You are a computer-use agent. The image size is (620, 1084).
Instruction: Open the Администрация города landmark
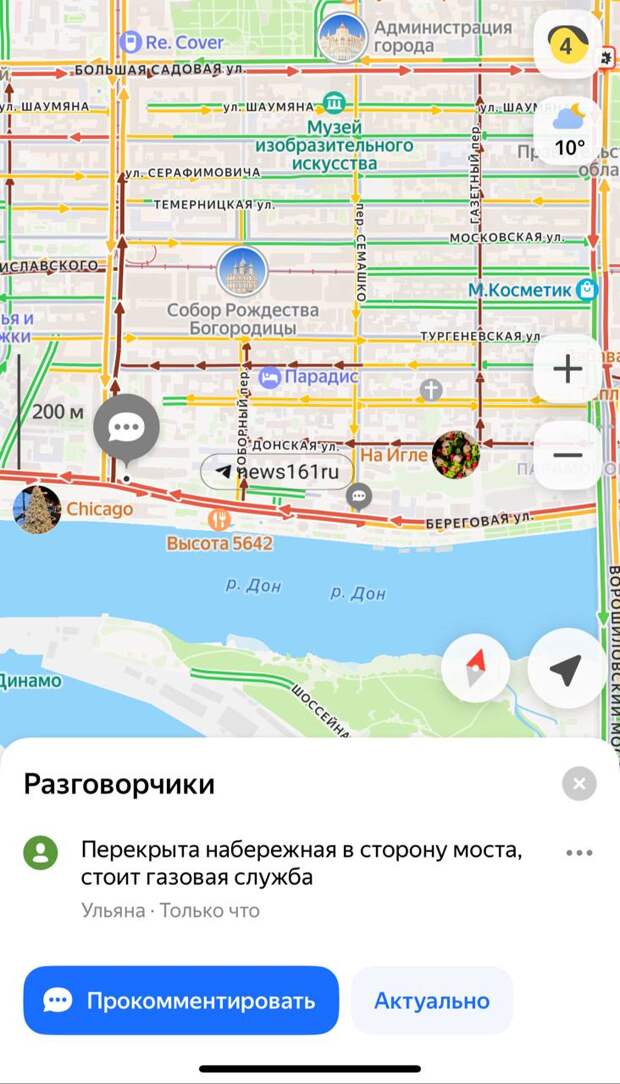pos(343,38)
